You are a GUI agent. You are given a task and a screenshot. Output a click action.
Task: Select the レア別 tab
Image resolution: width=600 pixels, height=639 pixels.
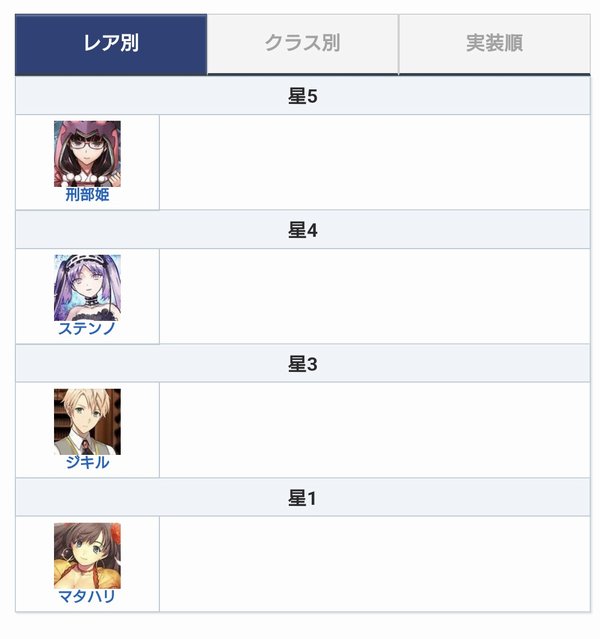pos(111,44)
